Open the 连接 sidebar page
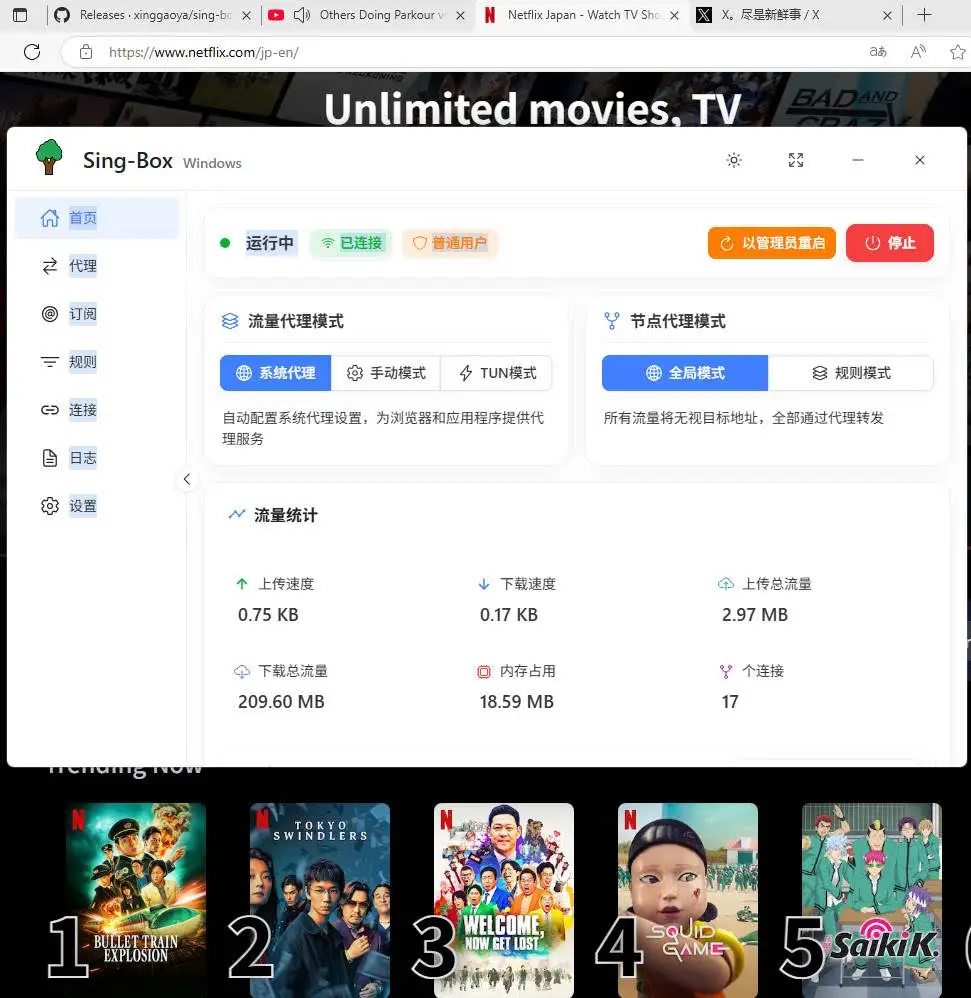Image resolution: width=971 pixels, height=998 pixels. click(x=82, y=410)
